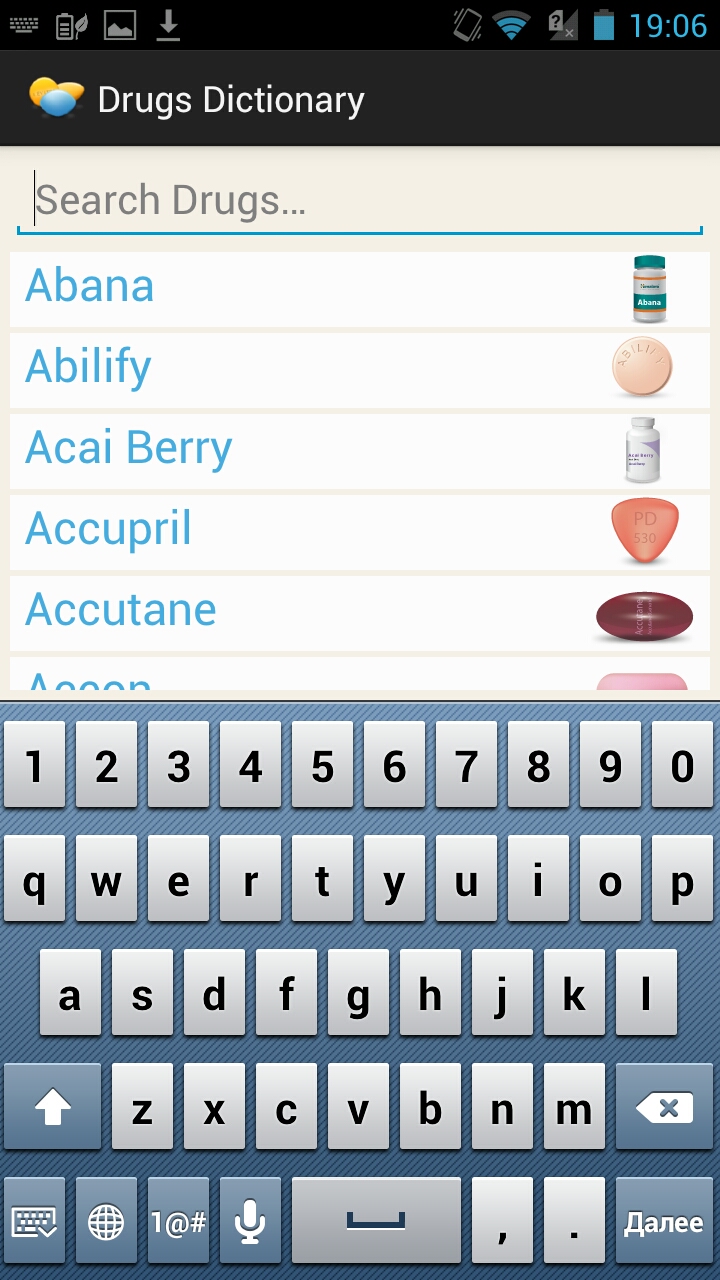Image resolution: width=720 pixels, height=1280 pixels.
Task: Tap the Accutane capsule image
Action: point(644,614)
